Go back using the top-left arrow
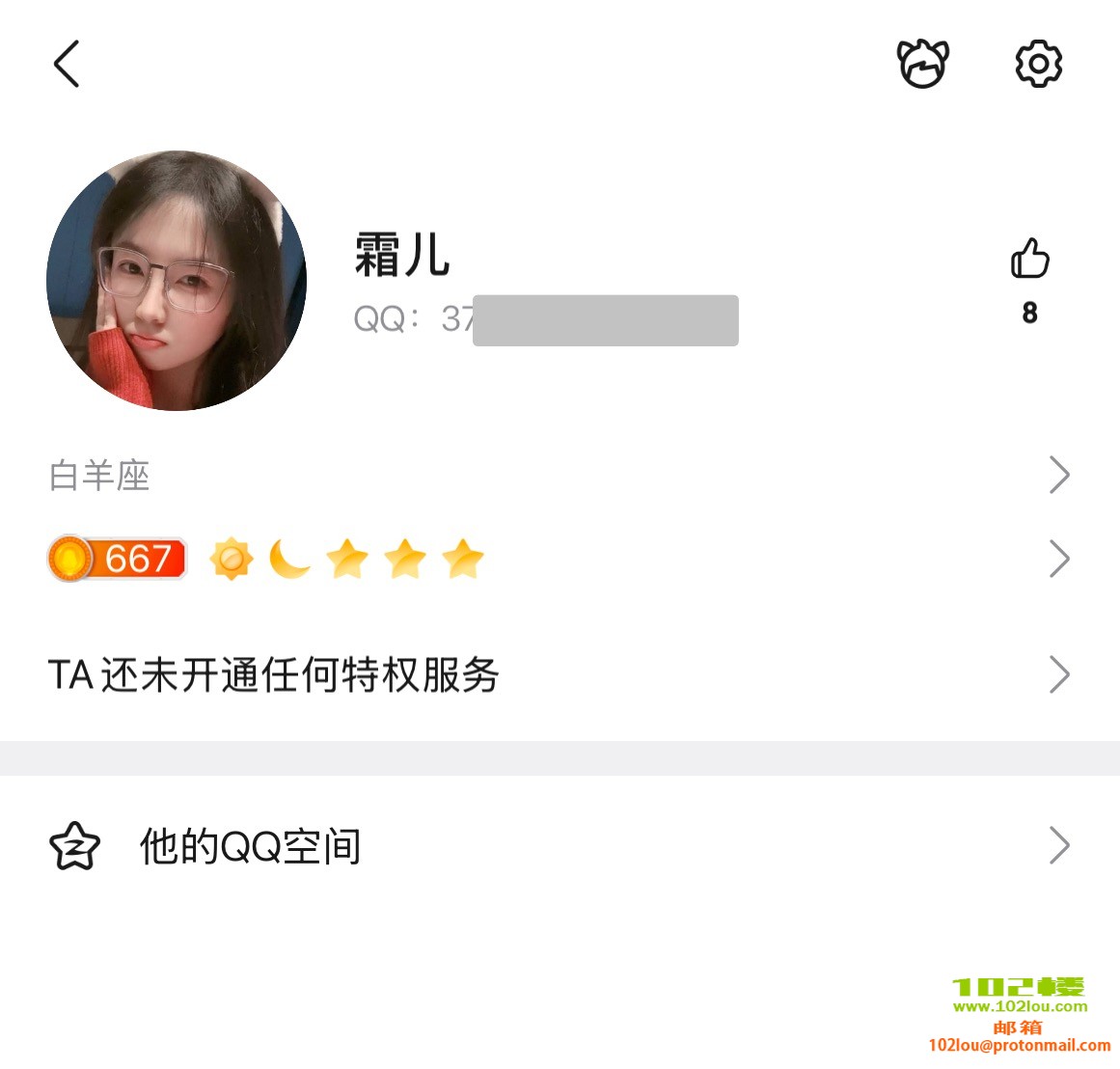The width and height of the screenshot is (1120, 1069). click(67, 65)
